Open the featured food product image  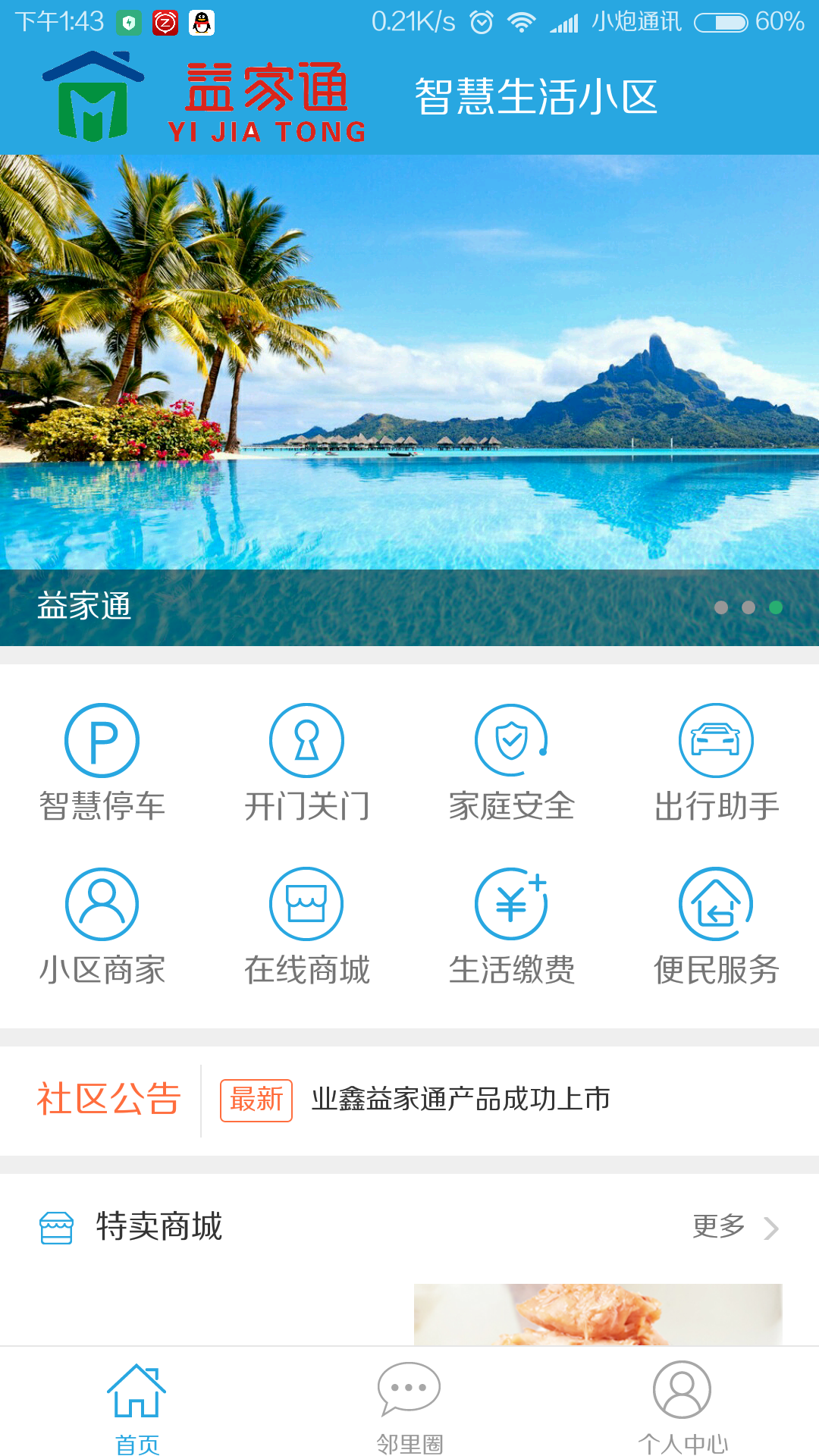pyautogui.click(x=598, y=1314)
